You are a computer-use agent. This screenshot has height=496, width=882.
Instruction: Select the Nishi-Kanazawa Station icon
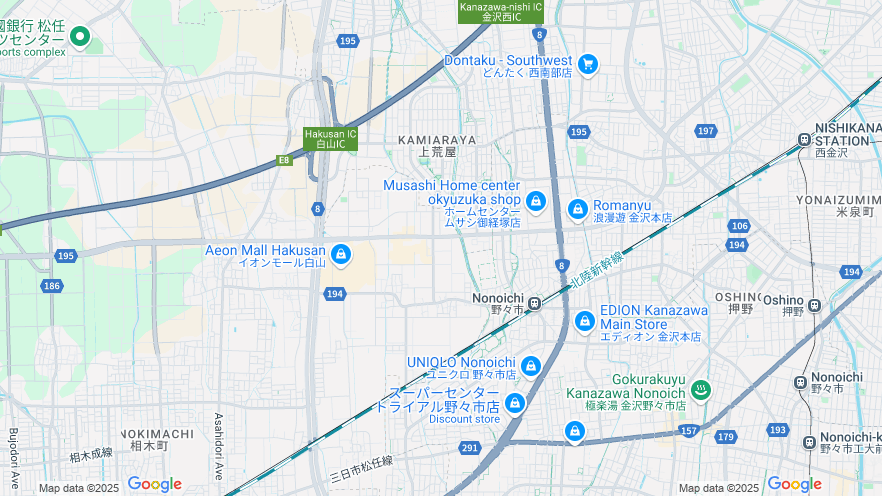(x=804, y=141)
